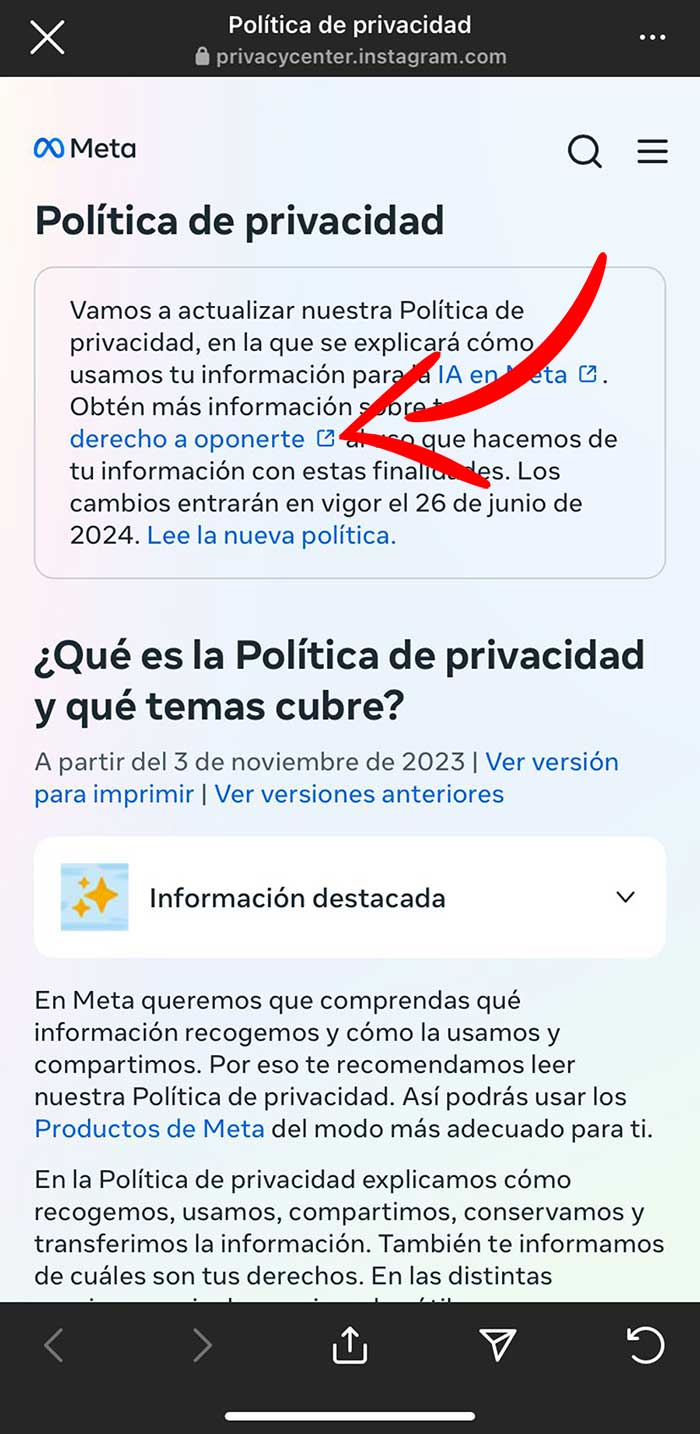Image resolution: width=700 pixels, height=1434 pixels.
Task: Go back to the previous page
Action: click(x=54, y=1346)
